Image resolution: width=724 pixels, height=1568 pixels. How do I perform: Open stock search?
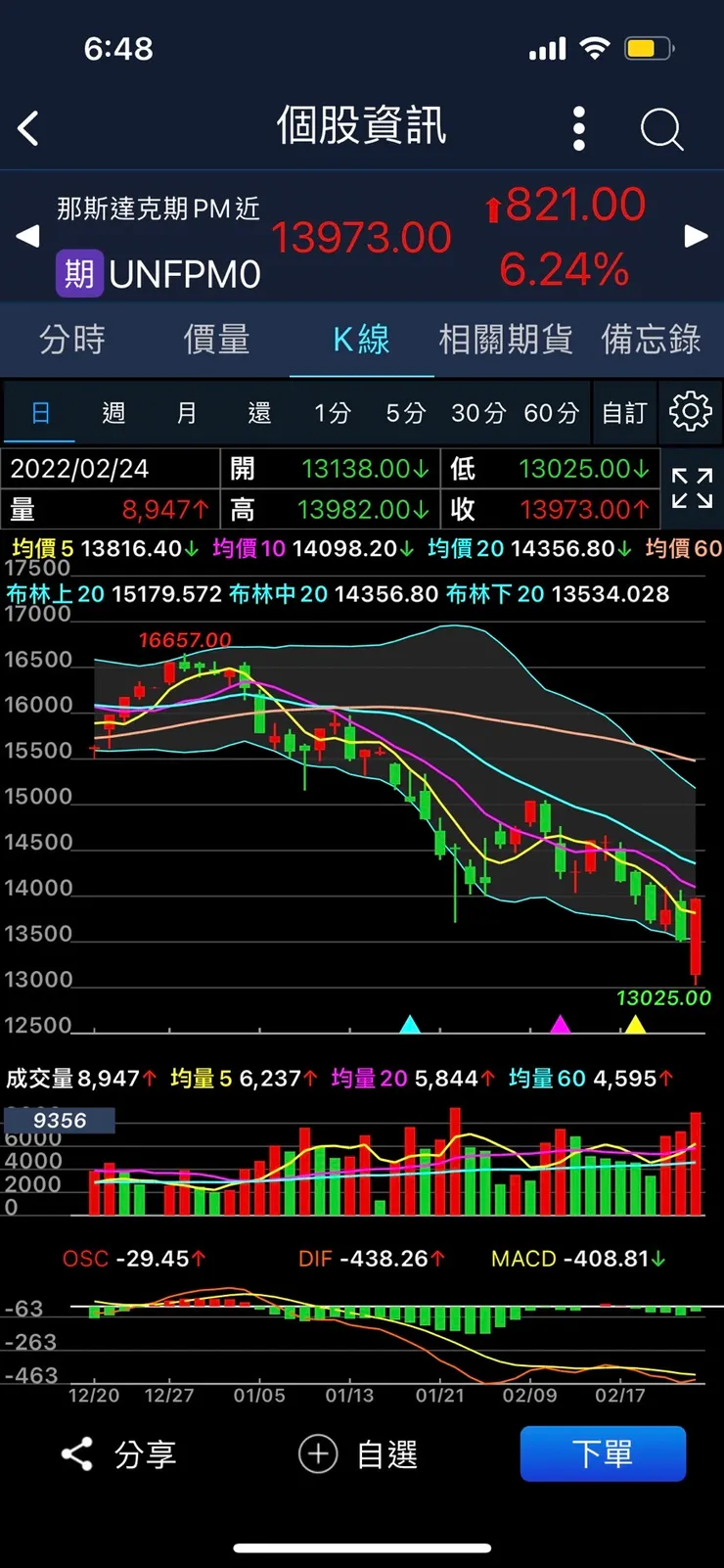[661, 128]
